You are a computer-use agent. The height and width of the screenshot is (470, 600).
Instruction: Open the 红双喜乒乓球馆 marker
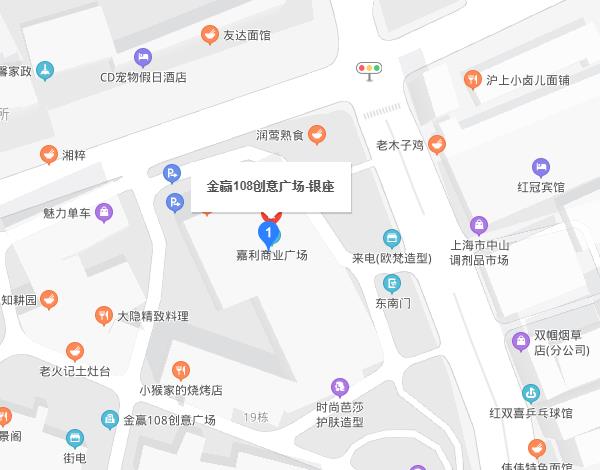(x=531, y=392)
